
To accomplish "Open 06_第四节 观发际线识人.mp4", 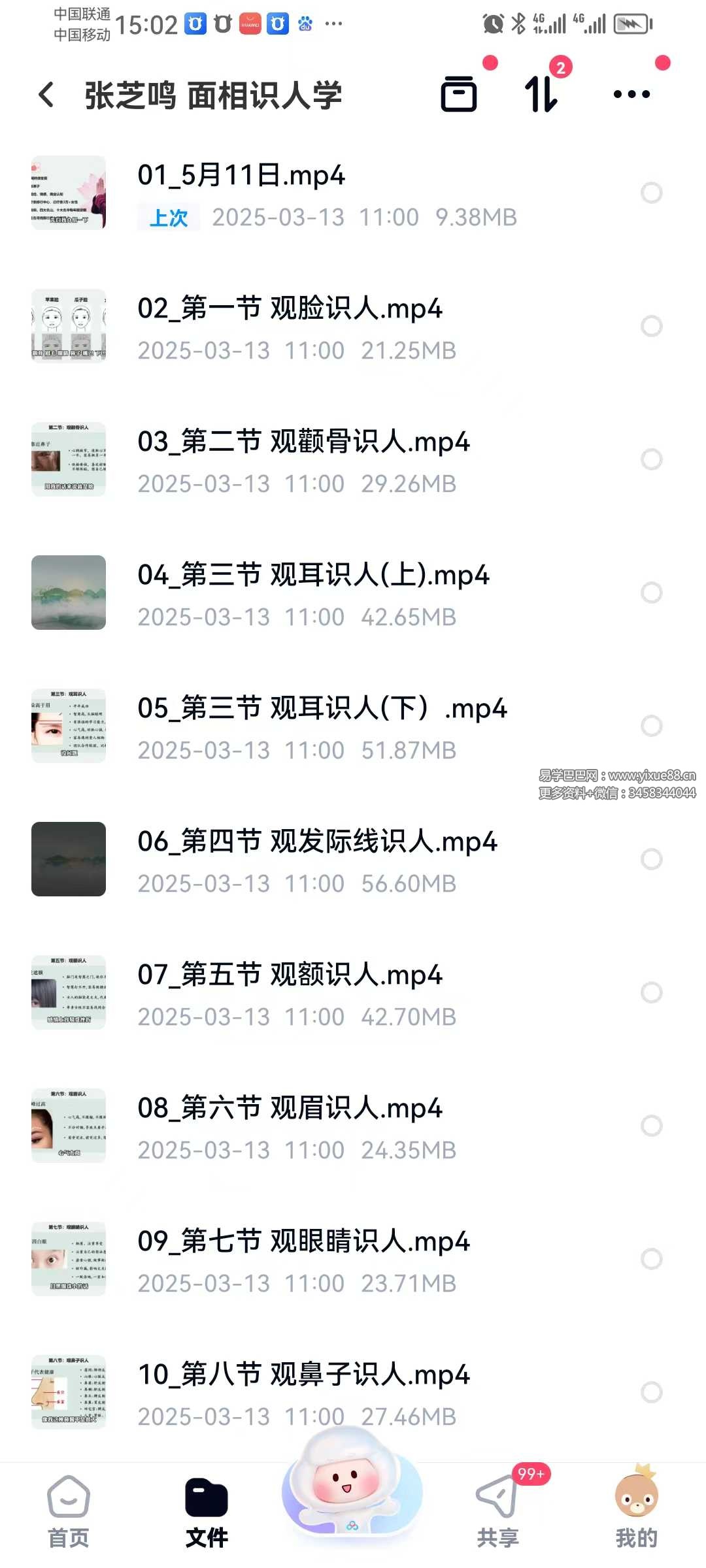I will (x=317, y=842).
